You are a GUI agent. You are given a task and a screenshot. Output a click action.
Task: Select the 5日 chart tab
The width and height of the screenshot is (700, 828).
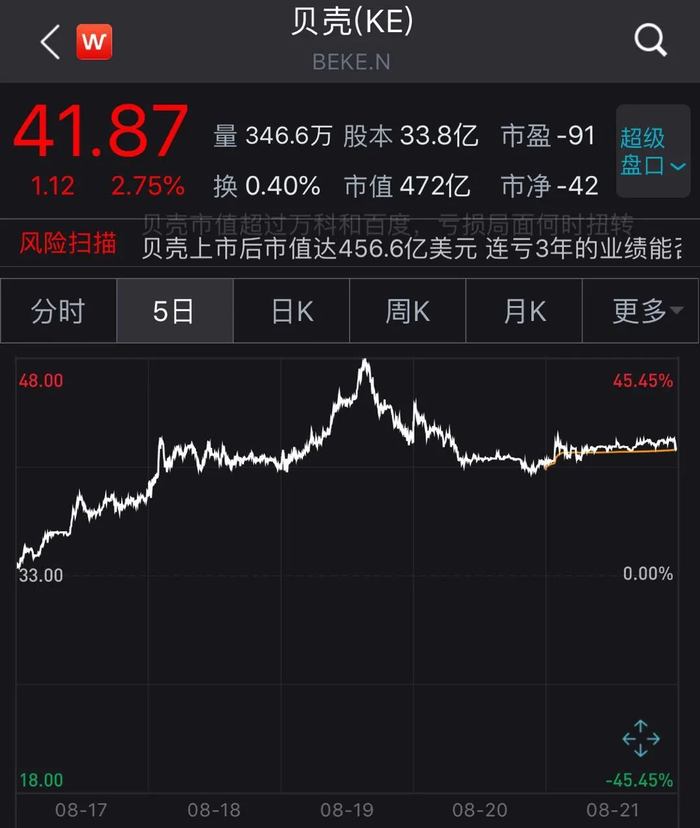[x=174, y=311]
